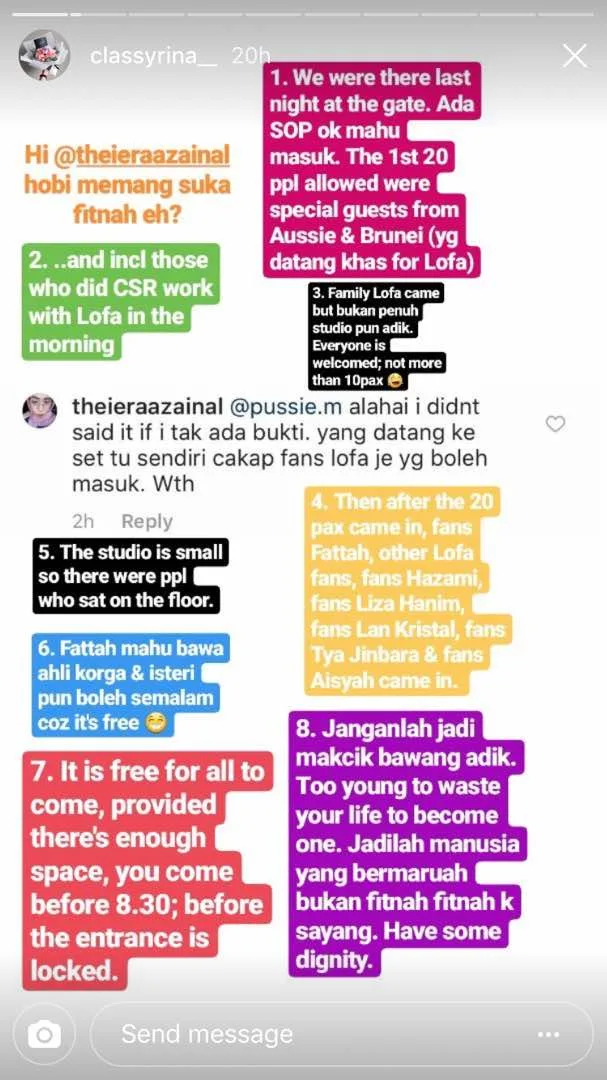Close the story viewer
607x1080 pixels.
(x=574, y=56)
